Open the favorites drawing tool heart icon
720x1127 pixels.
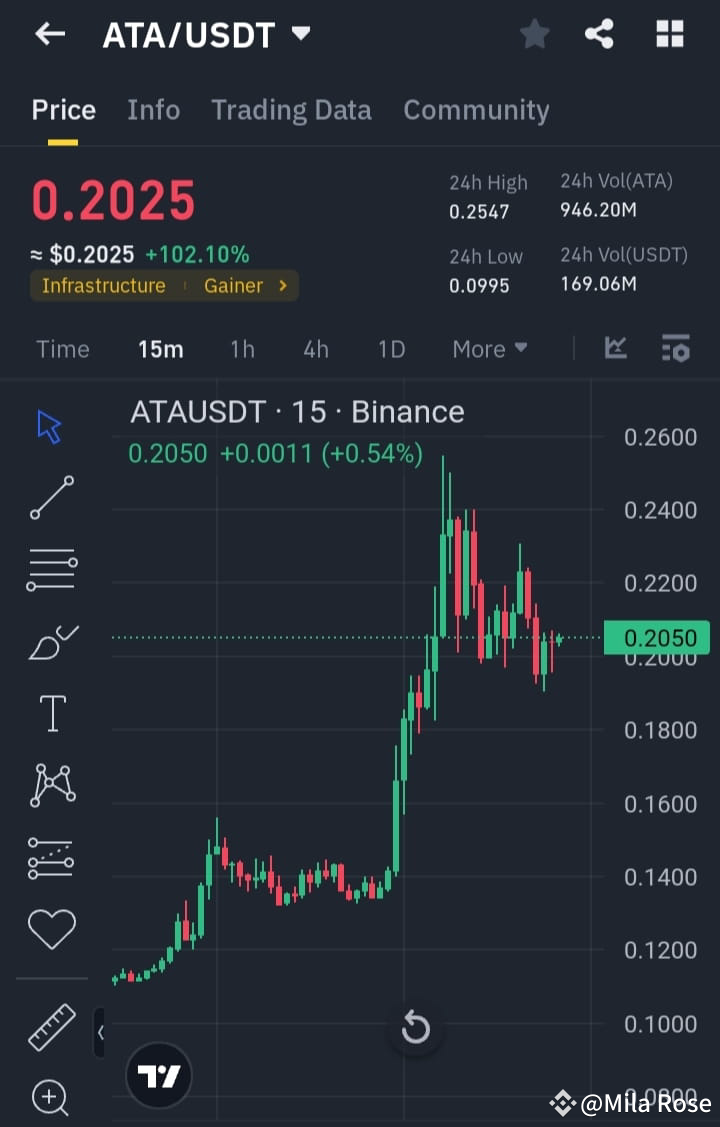[50, 928]
